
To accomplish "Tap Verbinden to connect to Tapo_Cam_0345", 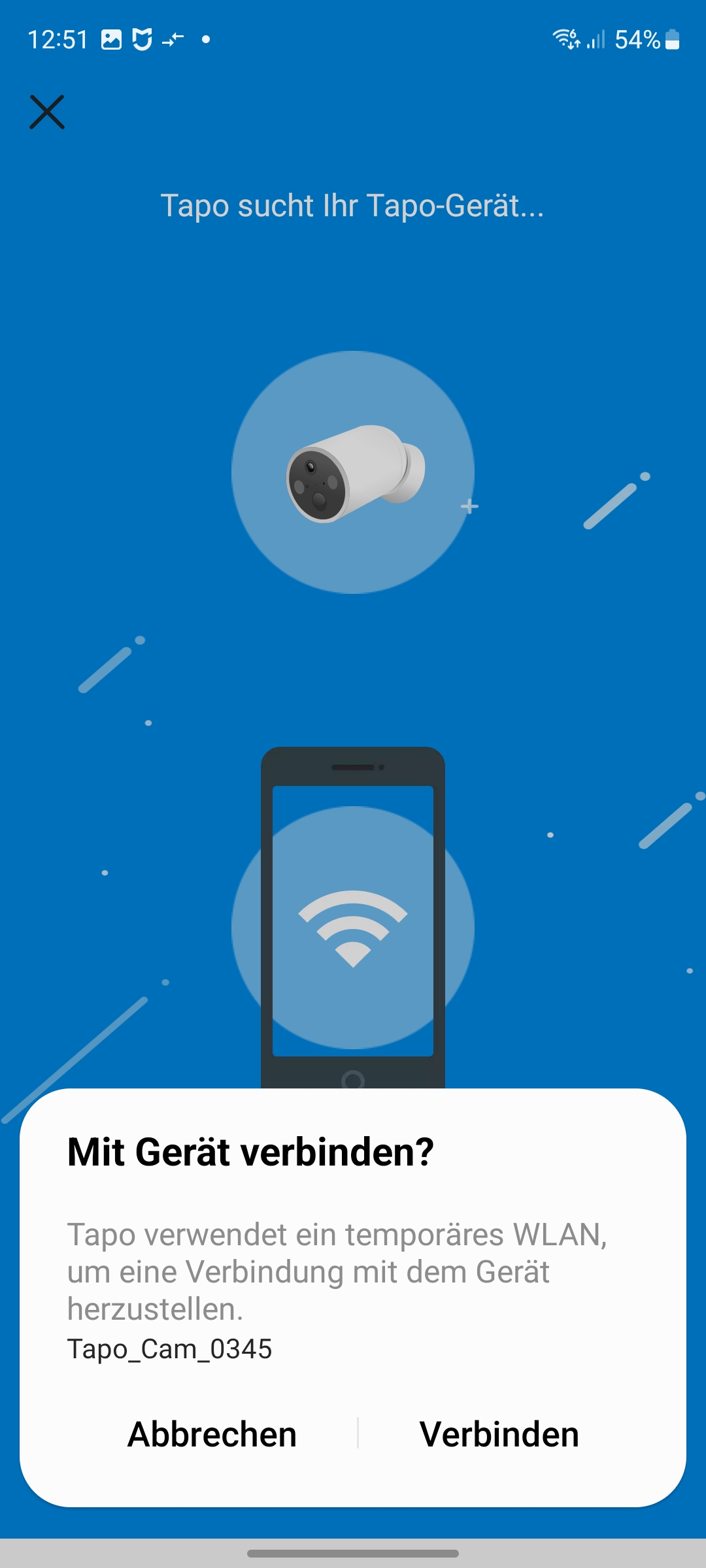I will 499,1434.
